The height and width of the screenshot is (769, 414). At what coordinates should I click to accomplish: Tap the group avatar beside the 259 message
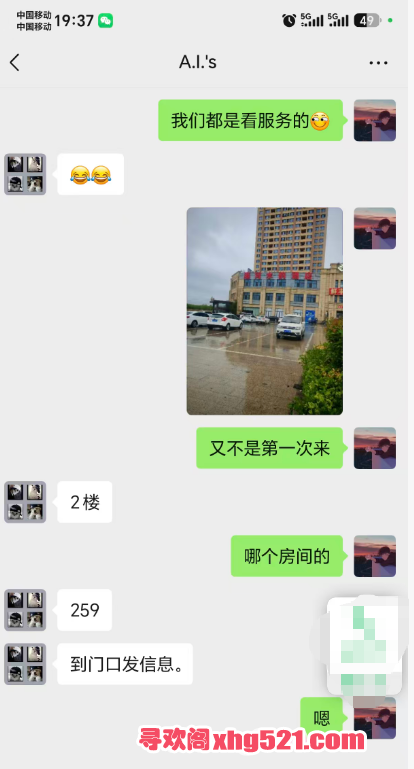[x=25, y=610]
